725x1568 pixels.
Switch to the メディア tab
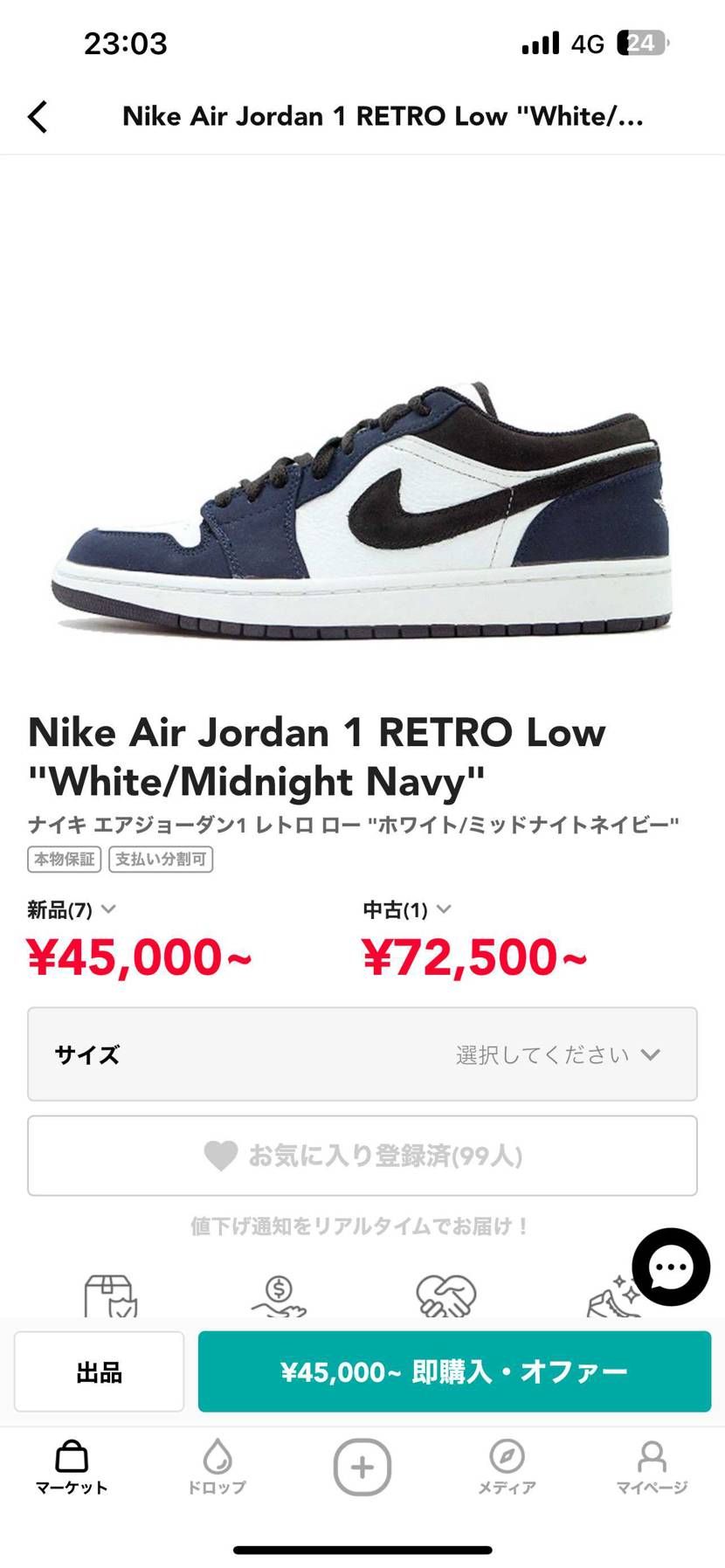click(x=507, y=1468)
